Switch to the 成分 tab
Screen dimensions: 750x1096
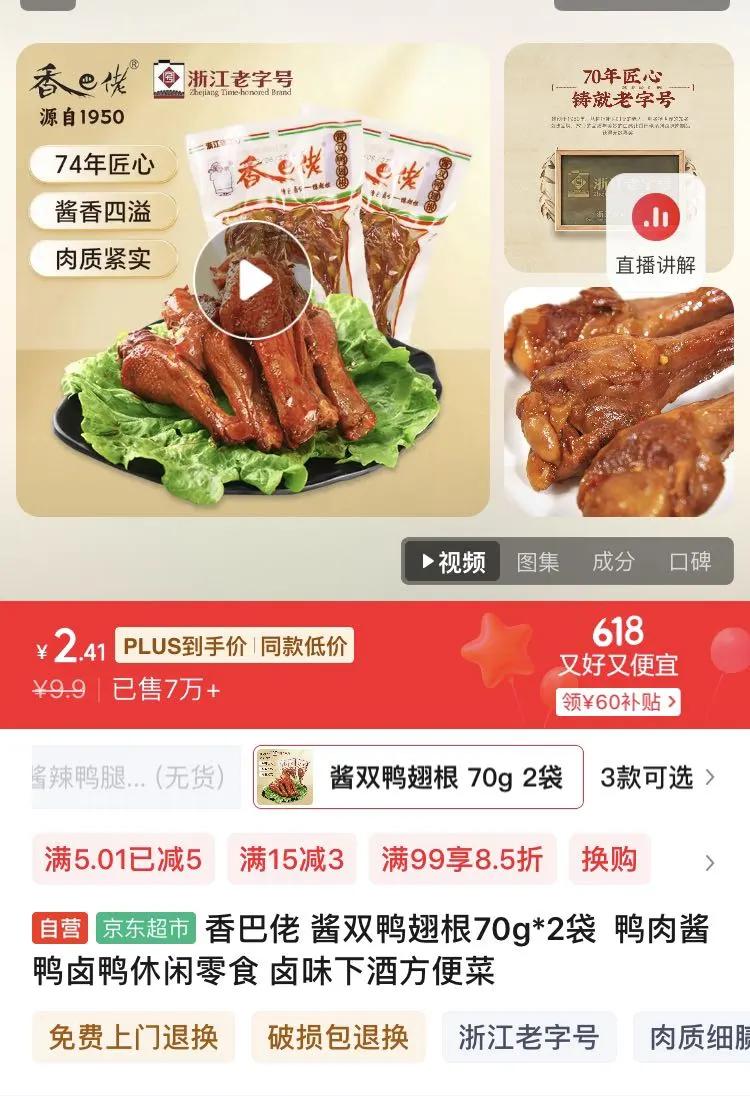click(613, 561)
